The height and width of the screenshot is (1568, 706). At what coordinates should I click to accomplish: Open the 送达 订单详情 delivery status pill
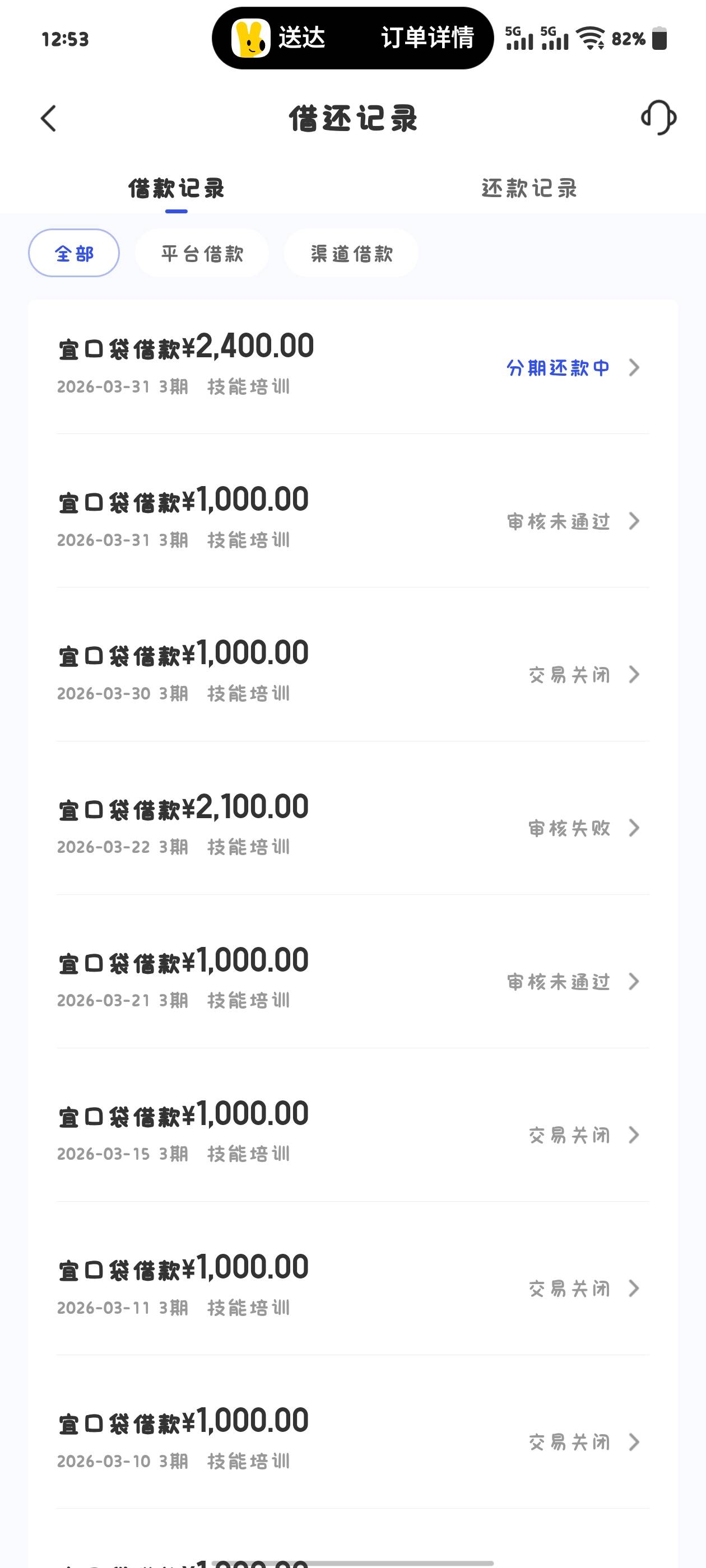point(352,38)
